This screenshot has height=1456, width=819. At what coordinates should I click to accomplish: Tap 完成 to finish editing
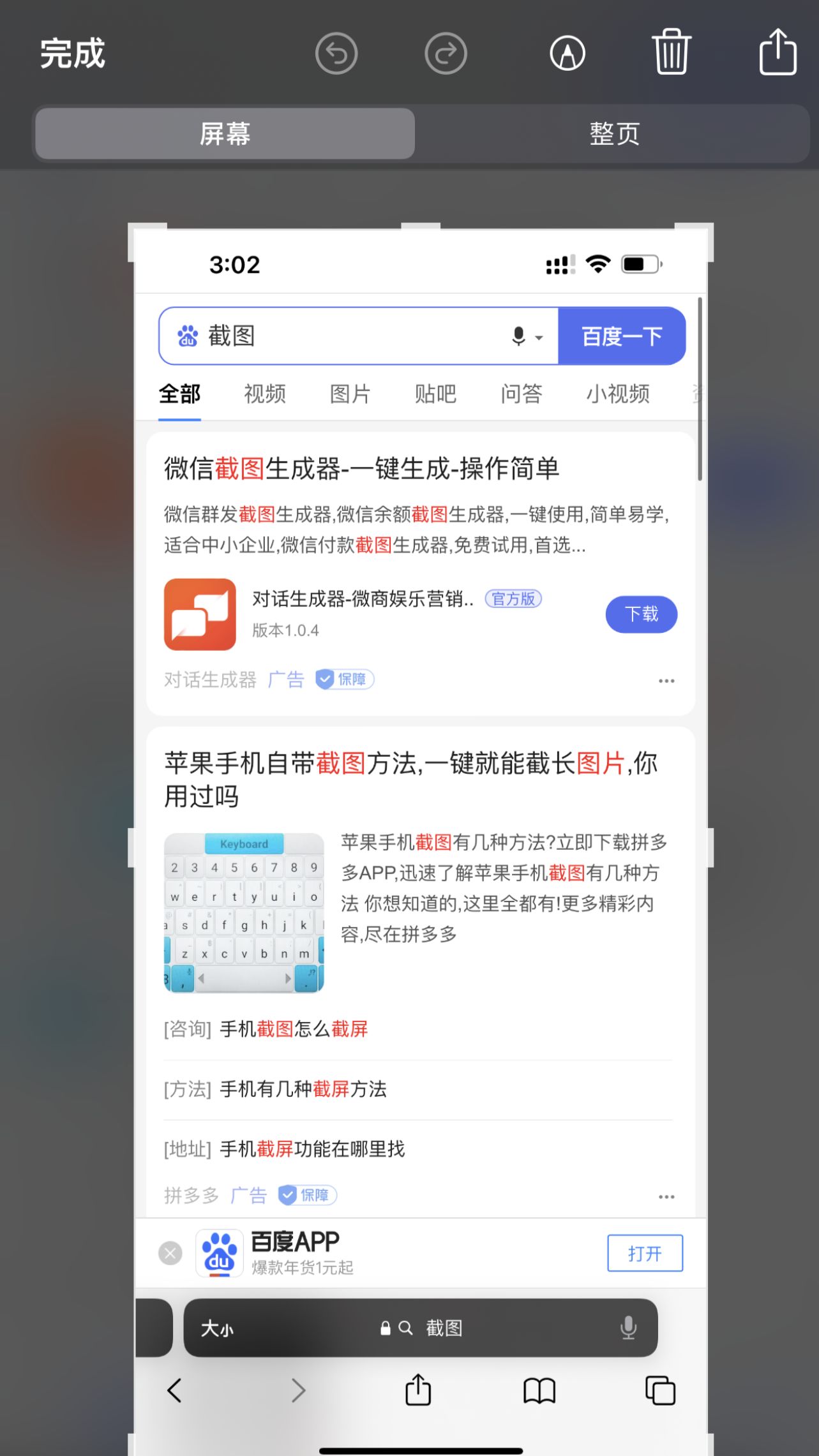72,54
